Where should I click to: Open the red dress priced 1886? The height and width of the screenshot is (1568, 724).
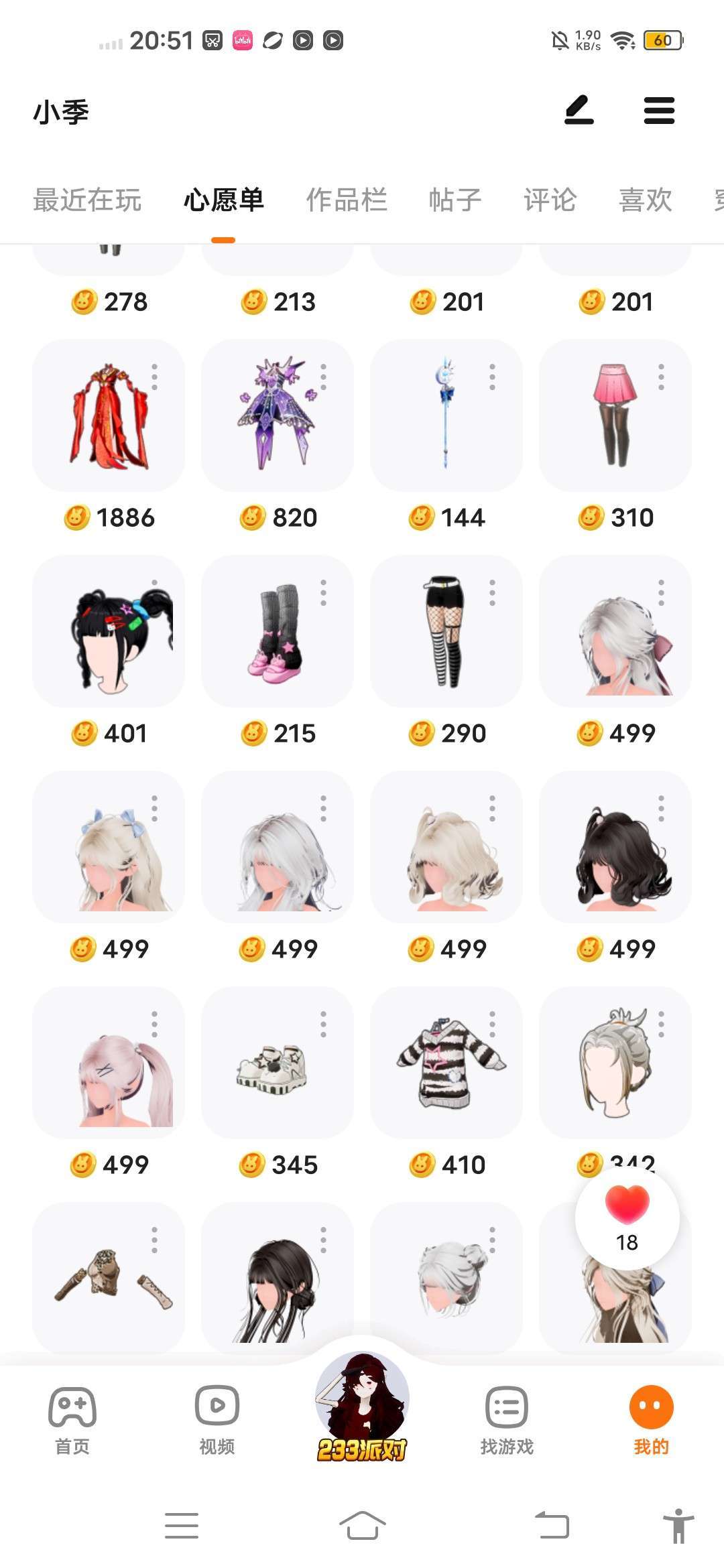[109, 416]
